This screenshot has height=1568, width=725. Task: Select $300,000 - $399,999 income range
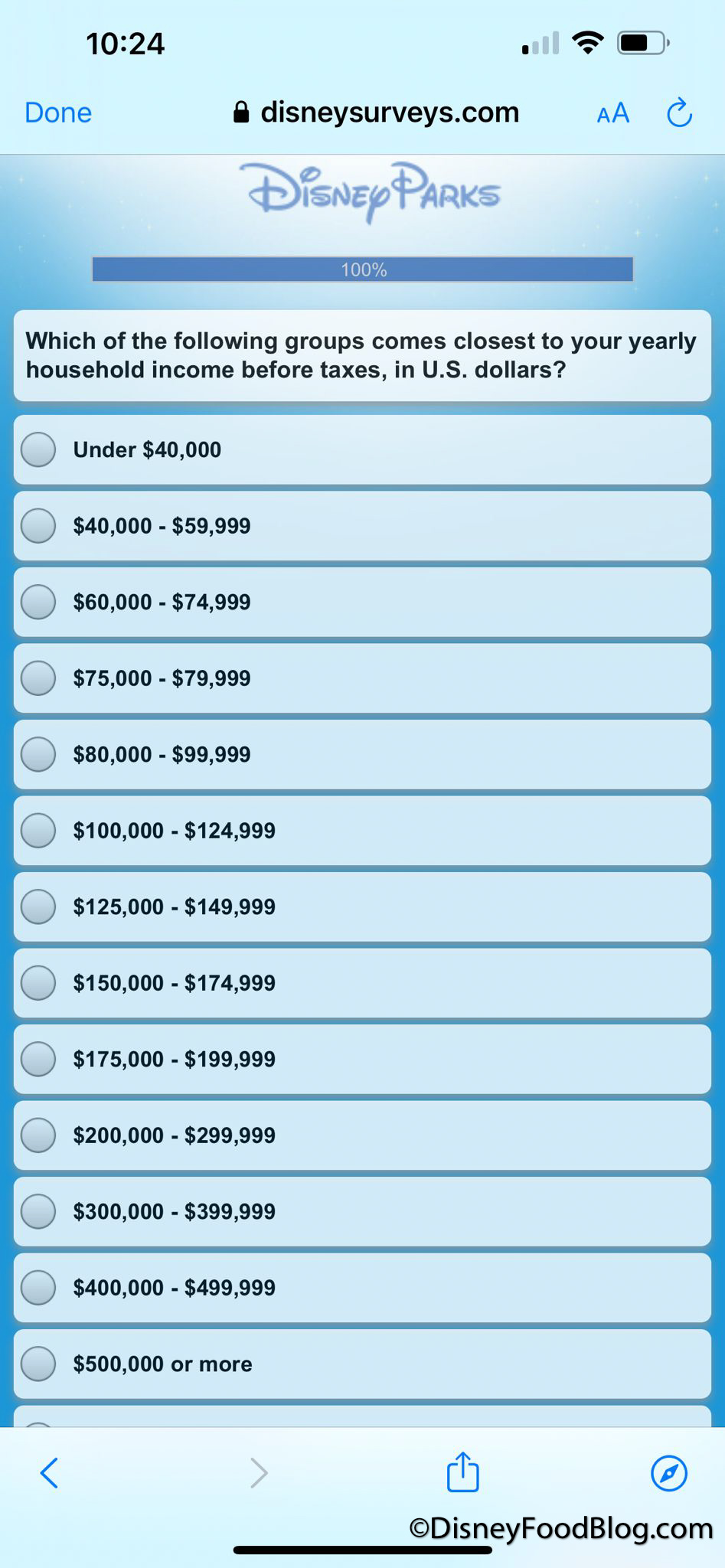point(38,1211)
